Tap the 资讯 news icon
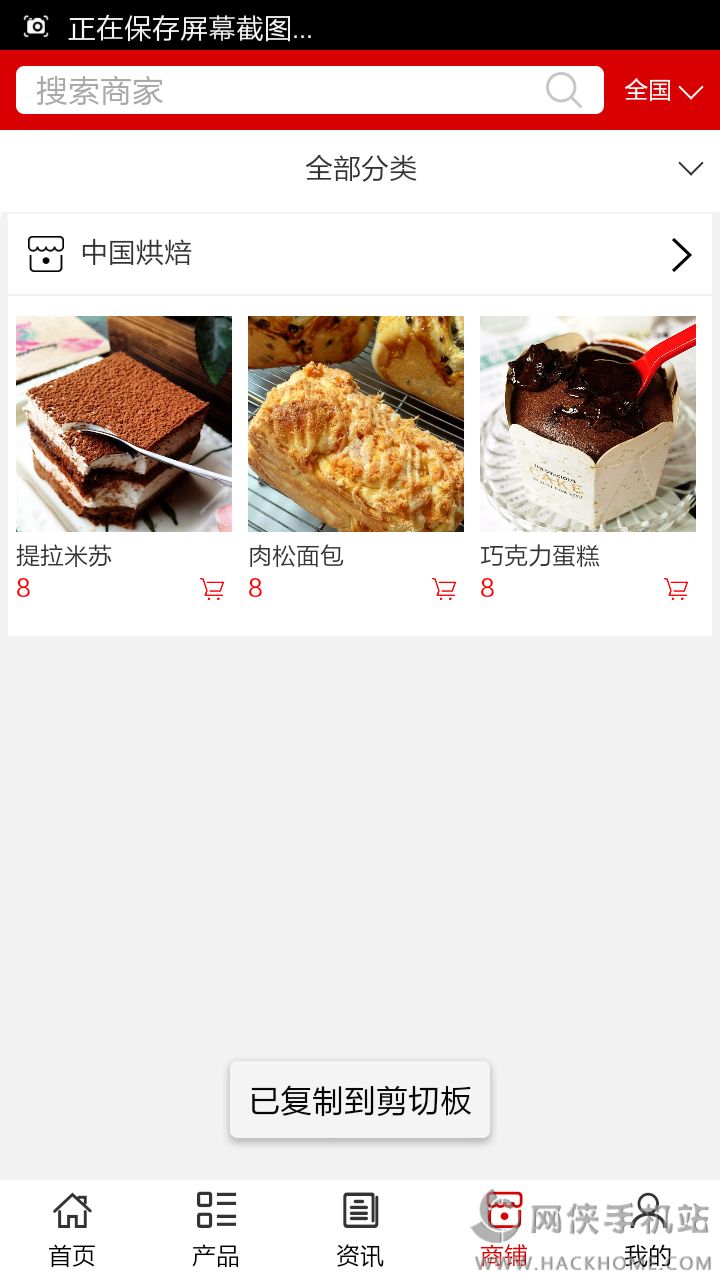The image size is (720, 1280). [x=359, y=1211]
